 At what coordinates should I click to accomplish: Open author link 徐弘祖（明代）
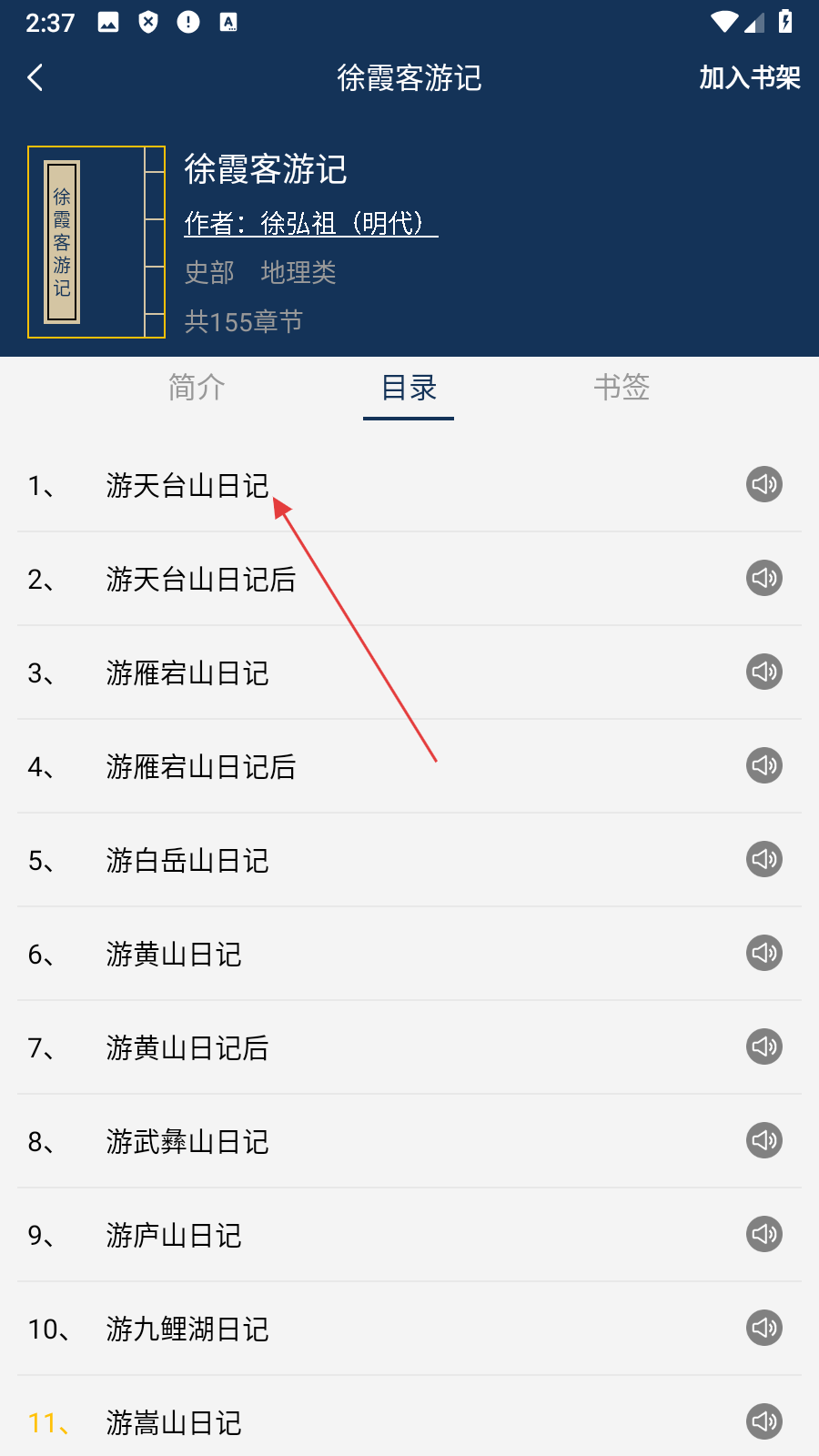tap(310, 223)
